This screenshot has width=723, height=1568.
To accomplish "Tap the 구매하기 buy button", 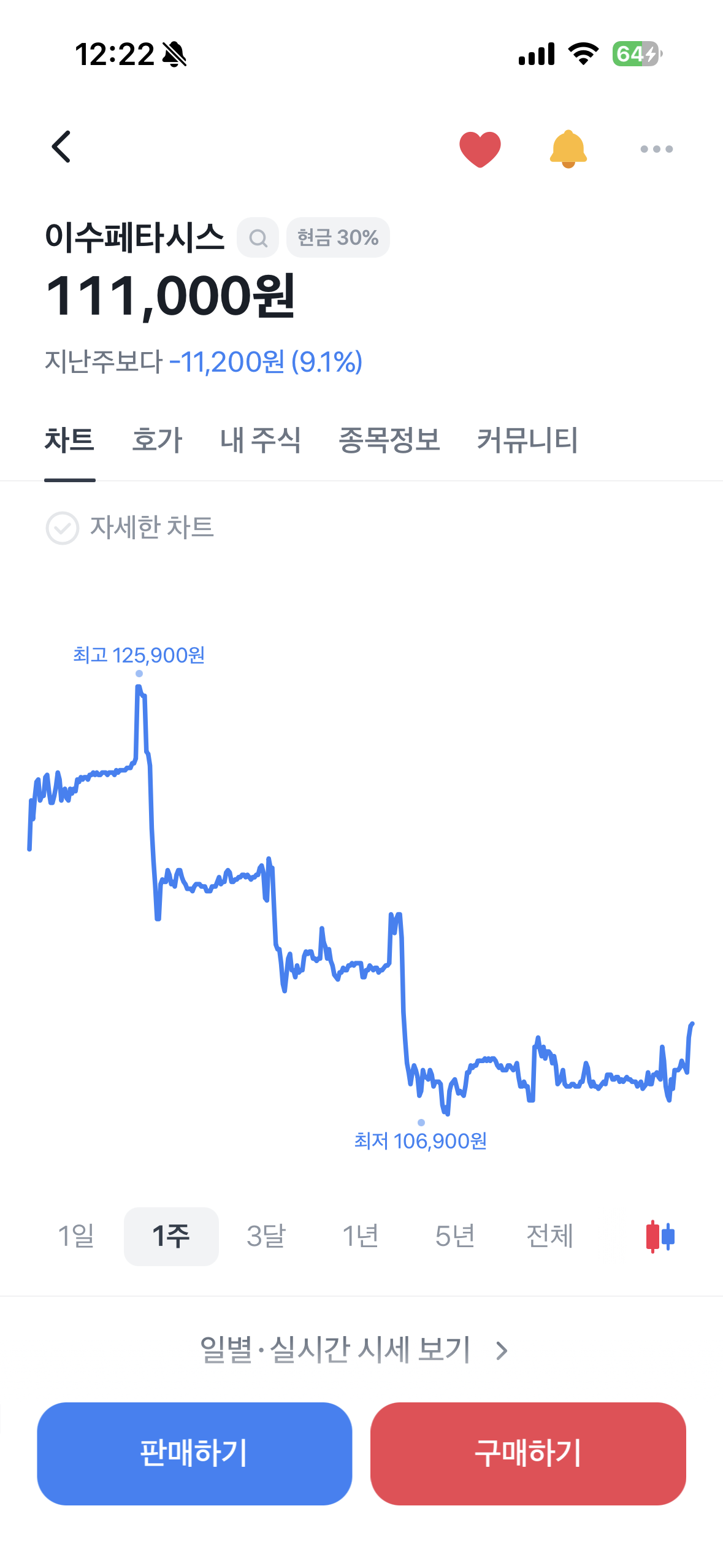I will pos(528,1453).
